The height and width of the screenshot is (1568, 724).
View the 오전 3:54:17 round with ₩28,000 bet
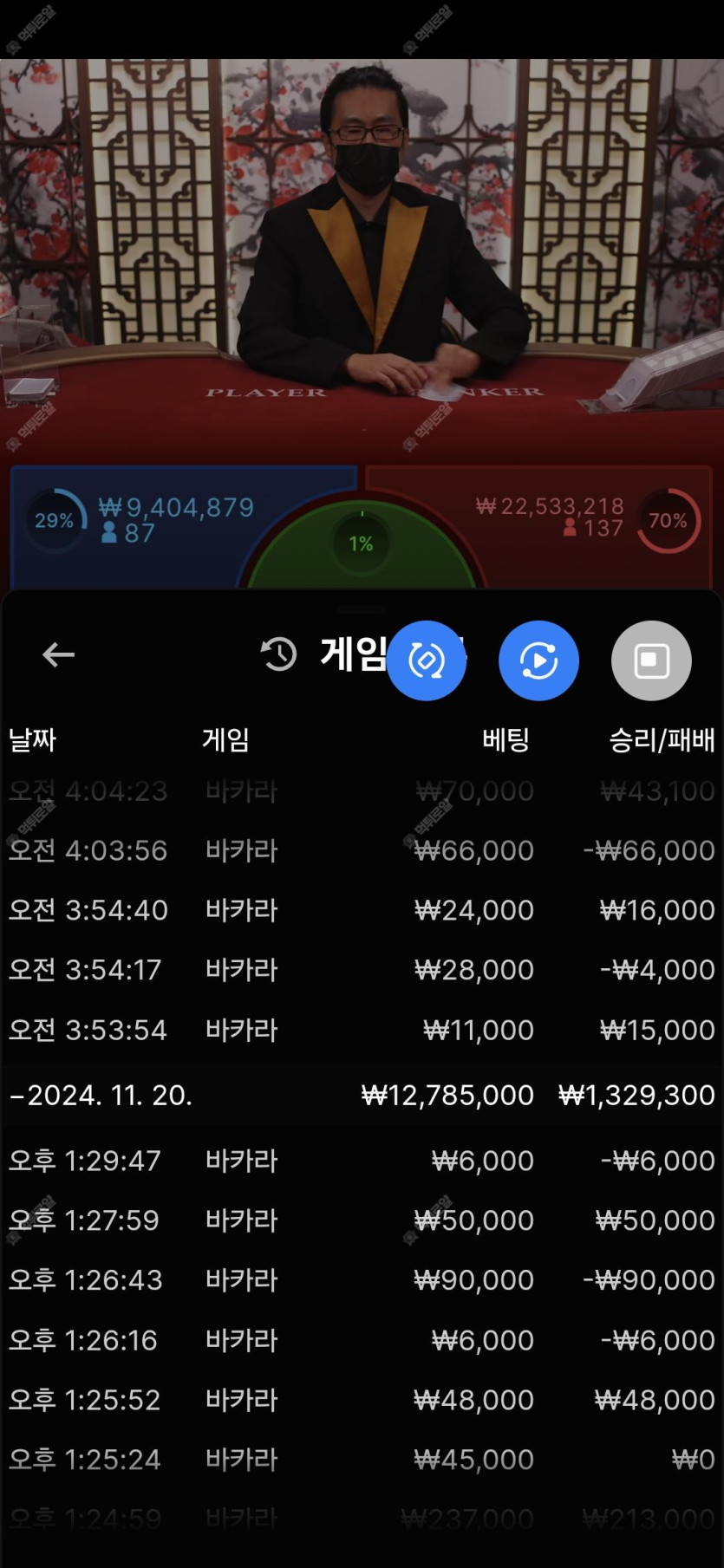click(x=362, y=970)
